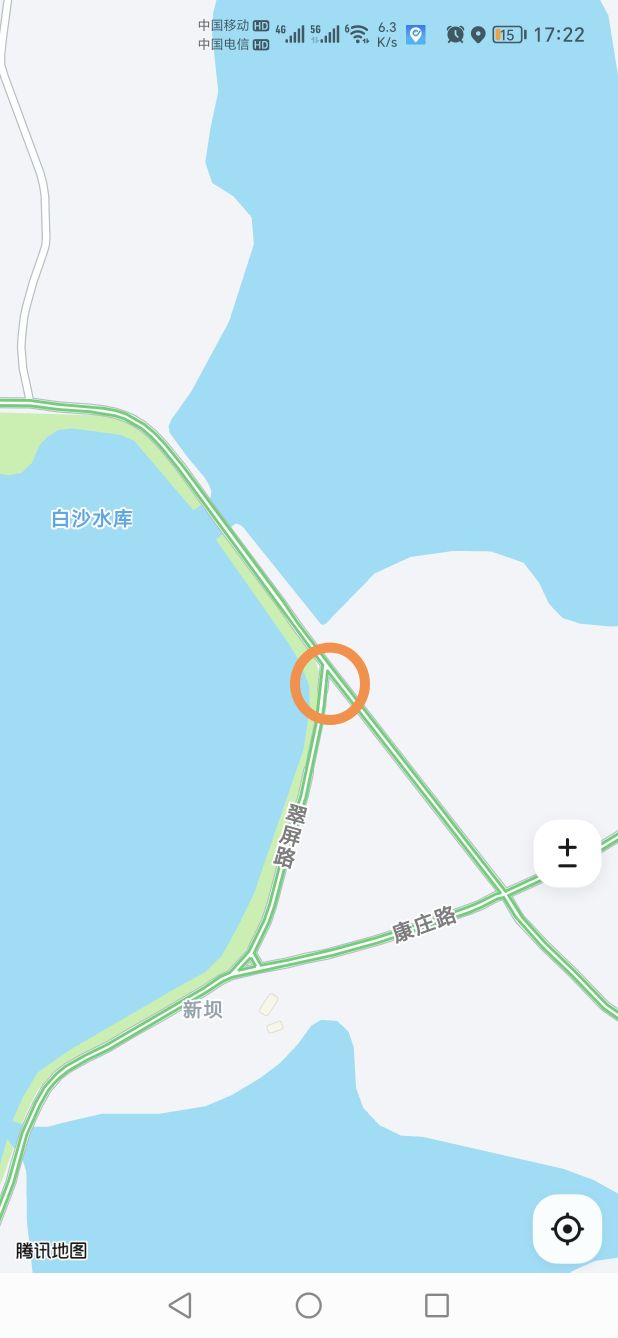
Task: Tap the zoom plus/minus button
Action: [x=567, y=853]
